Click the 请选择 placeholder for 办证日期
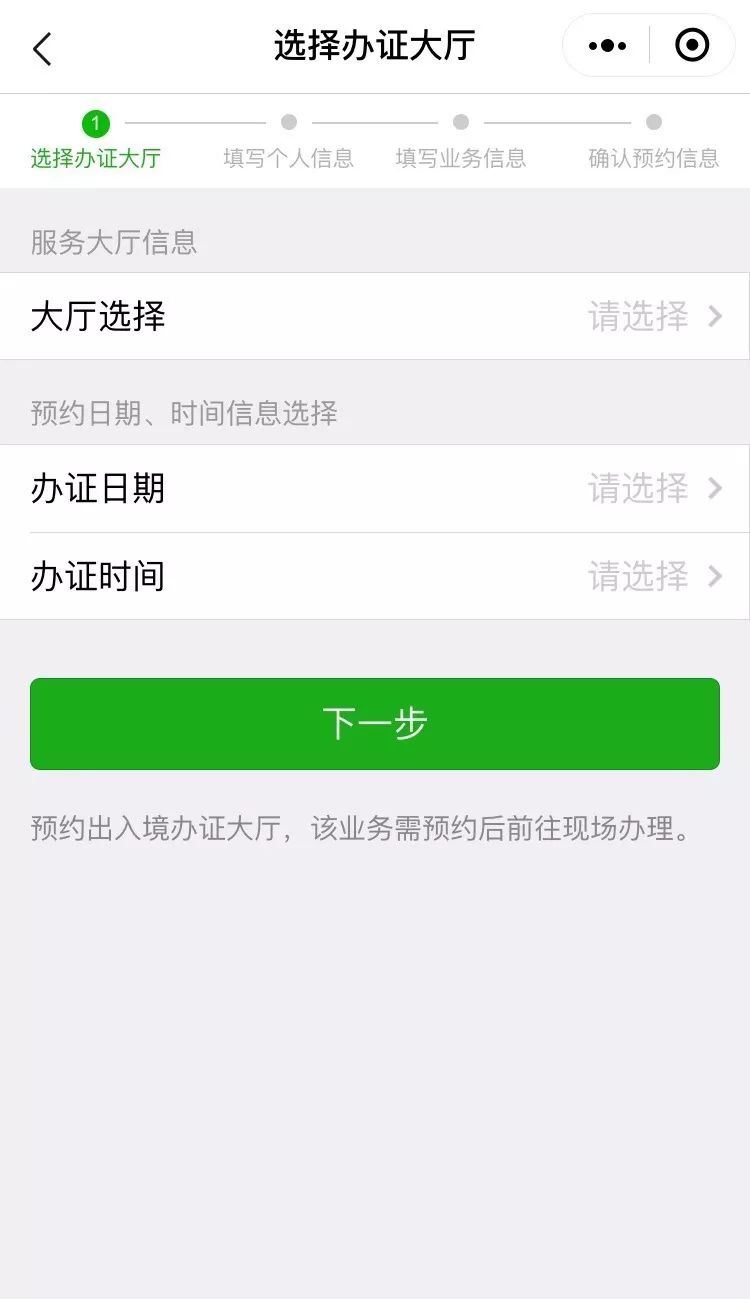Viewport: 750px width, 1299px height. click(637, 488)
